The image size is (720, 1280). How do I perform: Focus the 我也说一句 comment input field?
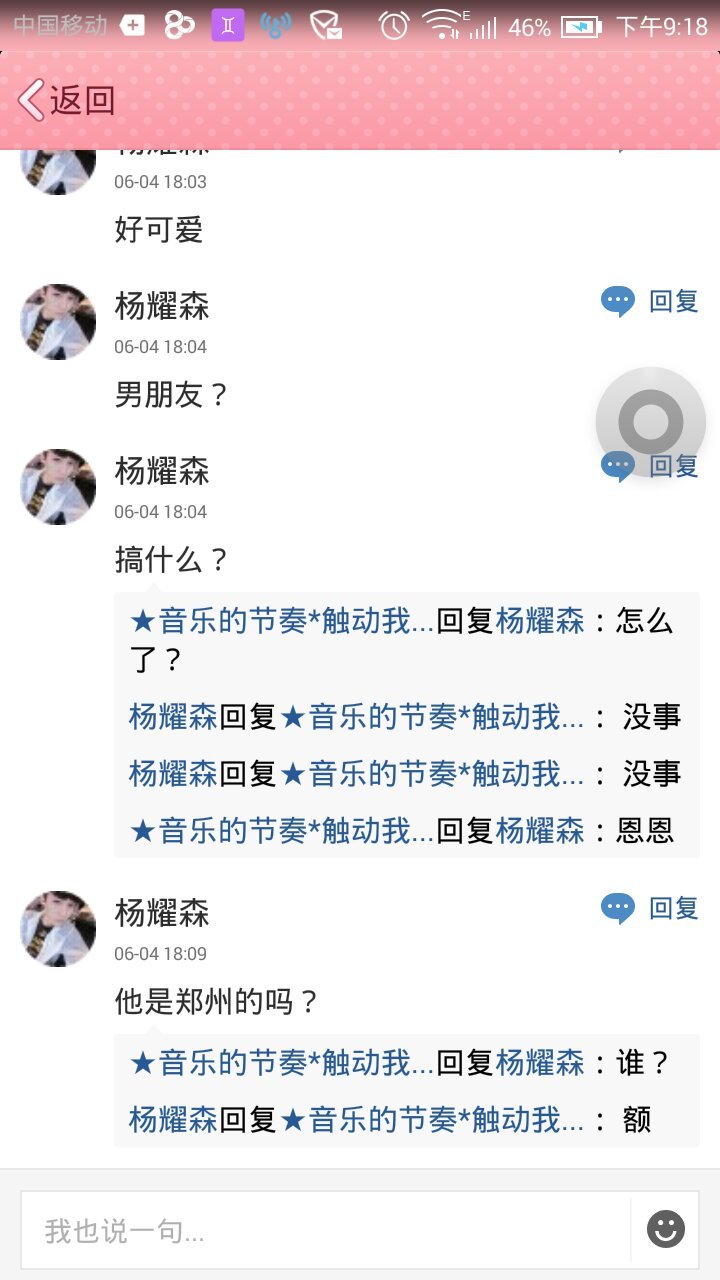click(325, 1230)
